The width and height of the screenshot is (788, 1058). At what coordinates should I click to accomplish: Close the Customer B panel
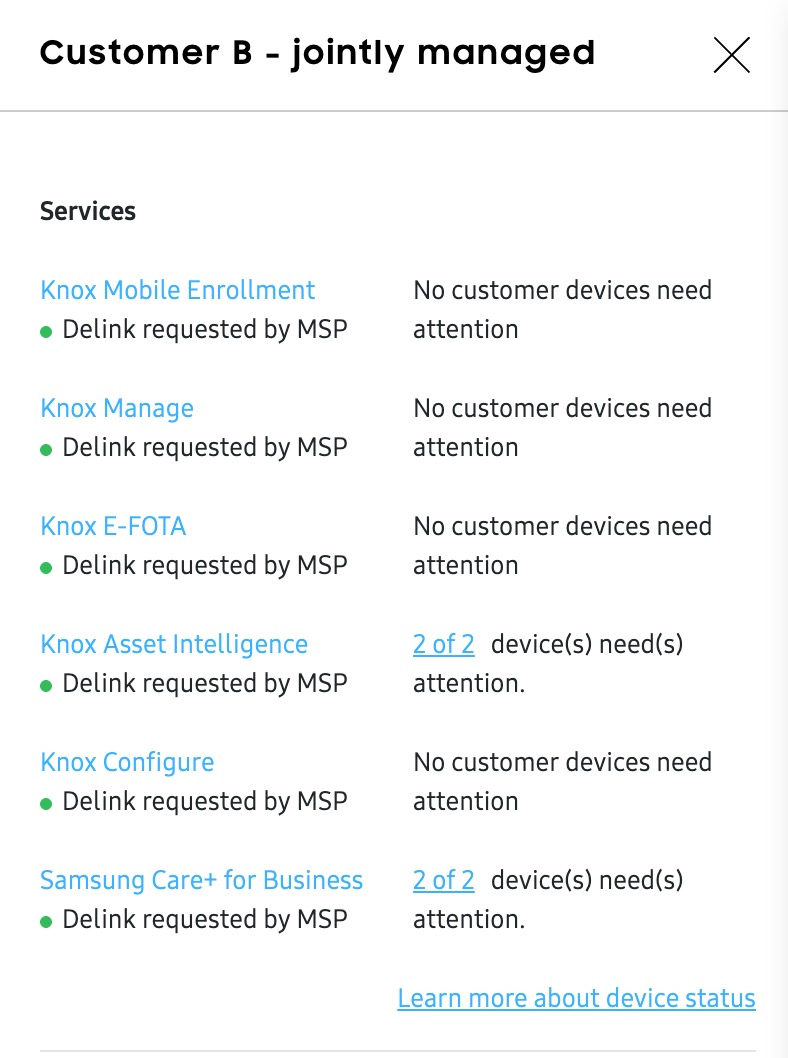click(x=731, y=55)
